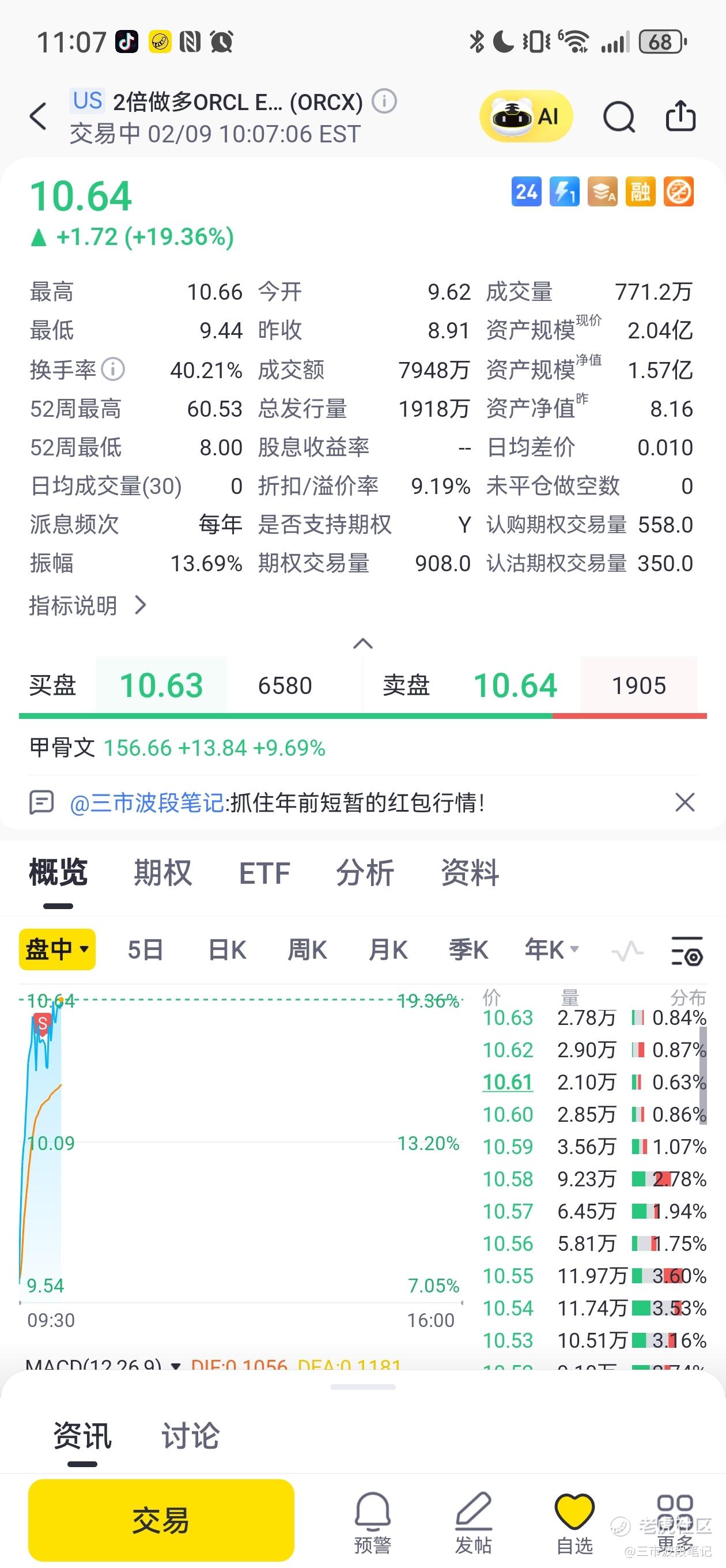
Task: Go back using the top-left arrow
Action: click(x=37, y=116)
